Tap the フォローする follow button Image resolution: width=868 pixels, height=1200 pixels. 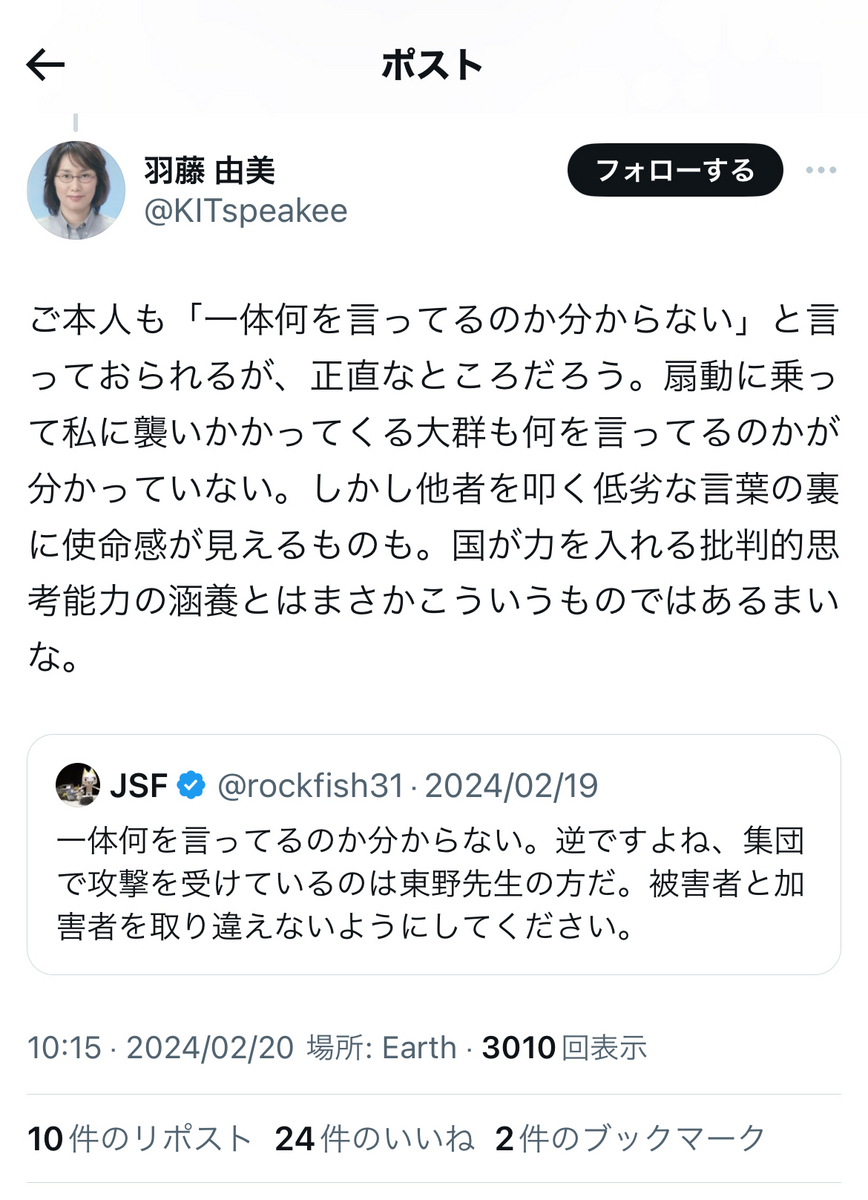click(x=675, y=171)
